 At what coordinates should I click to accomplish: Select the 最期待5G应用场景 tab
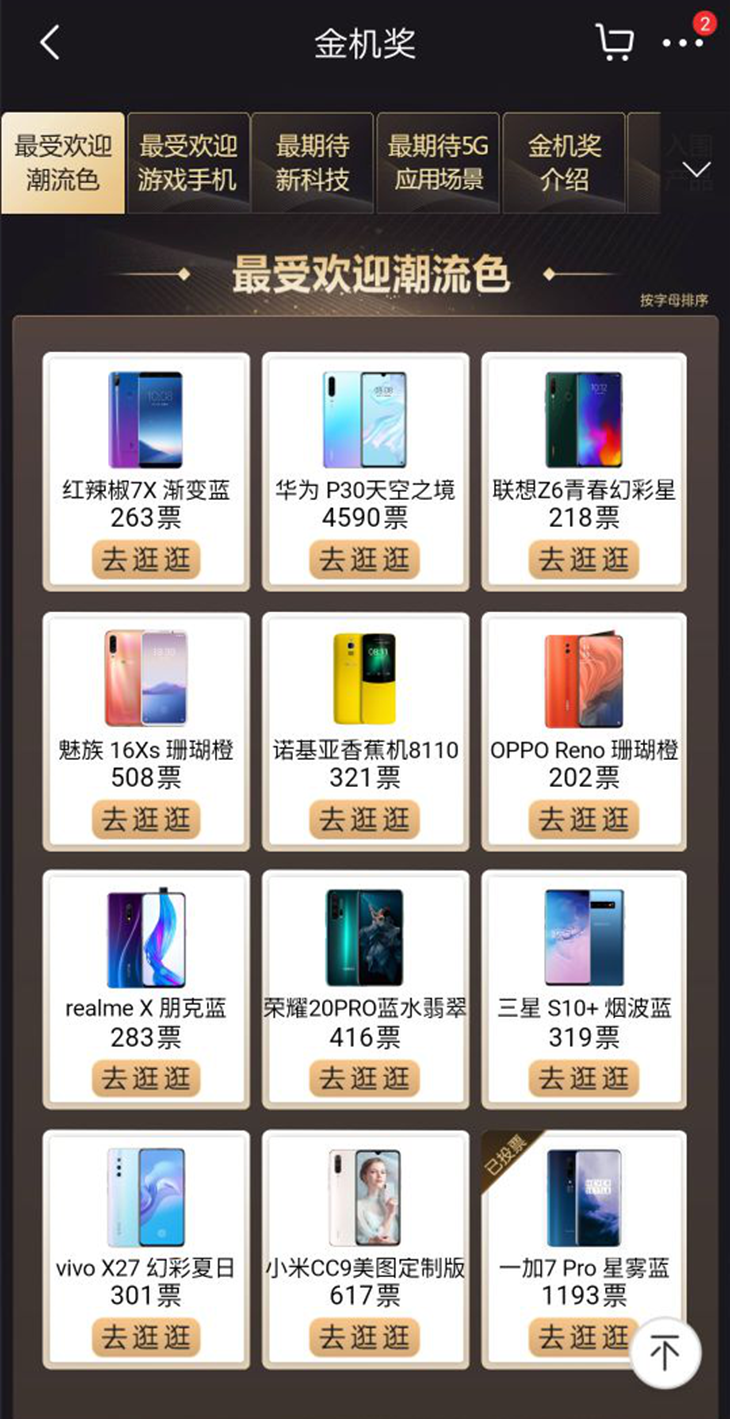tap(438, 163)
